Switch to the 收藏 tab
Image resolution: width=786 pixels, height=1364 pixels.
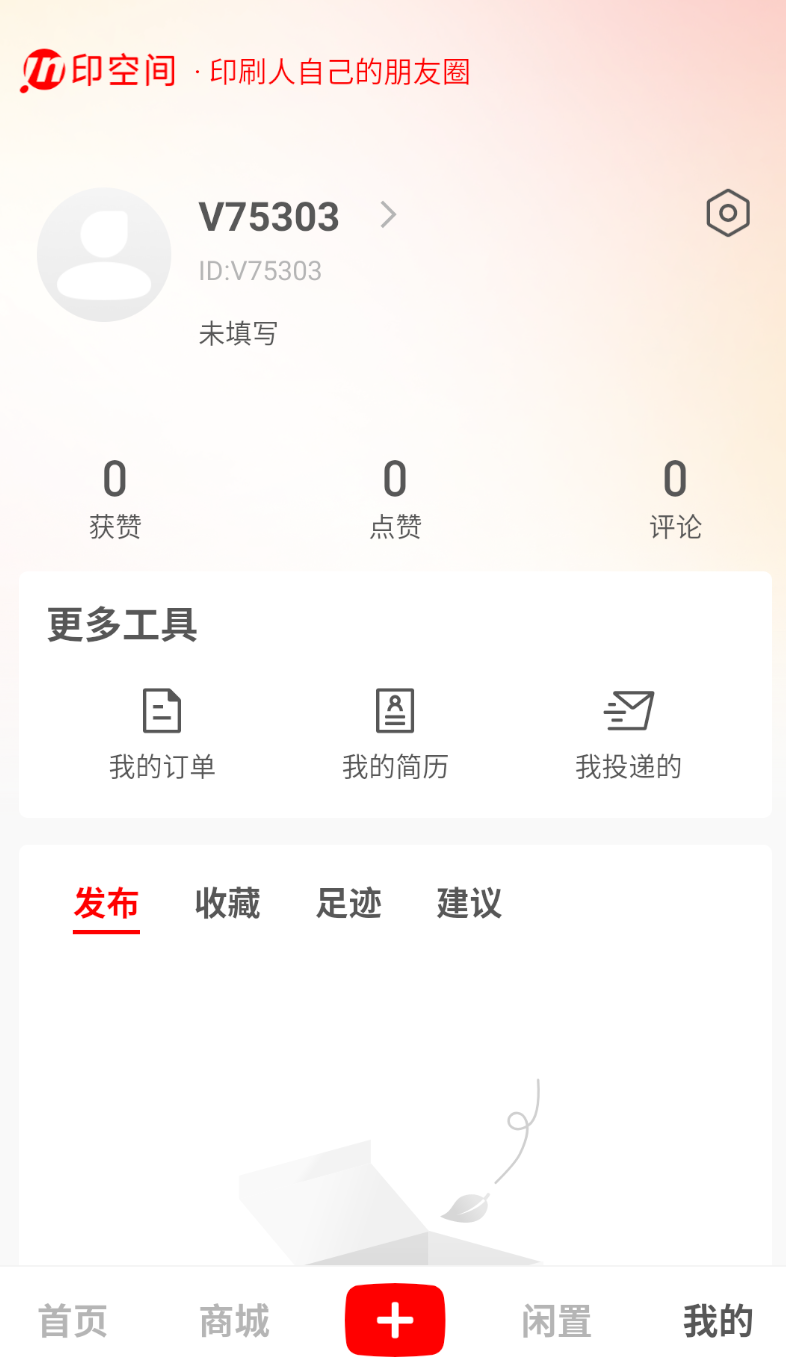coord(226,903)
